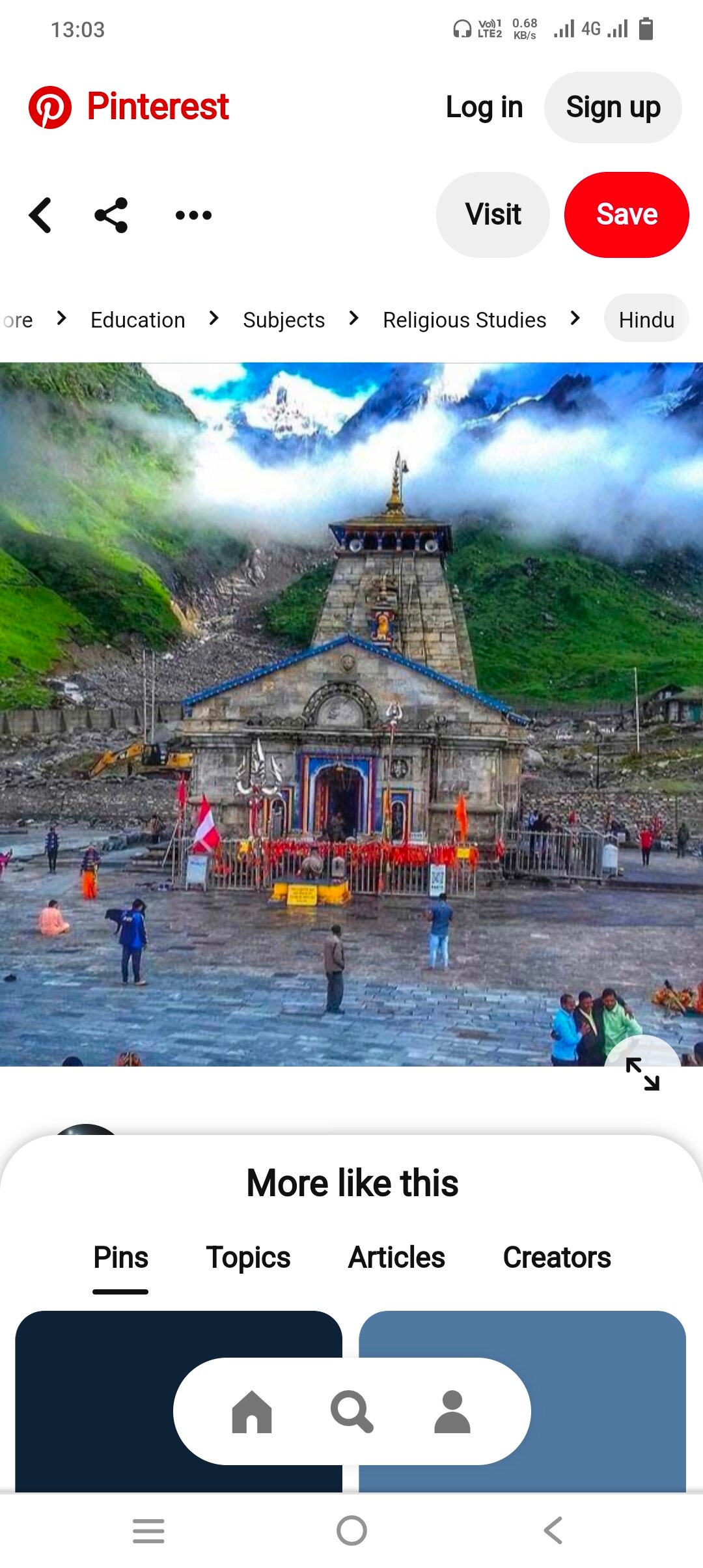The image size is (703, 1568).
Task: Open search from the floating bar
Action: [x=351, y=1412]
